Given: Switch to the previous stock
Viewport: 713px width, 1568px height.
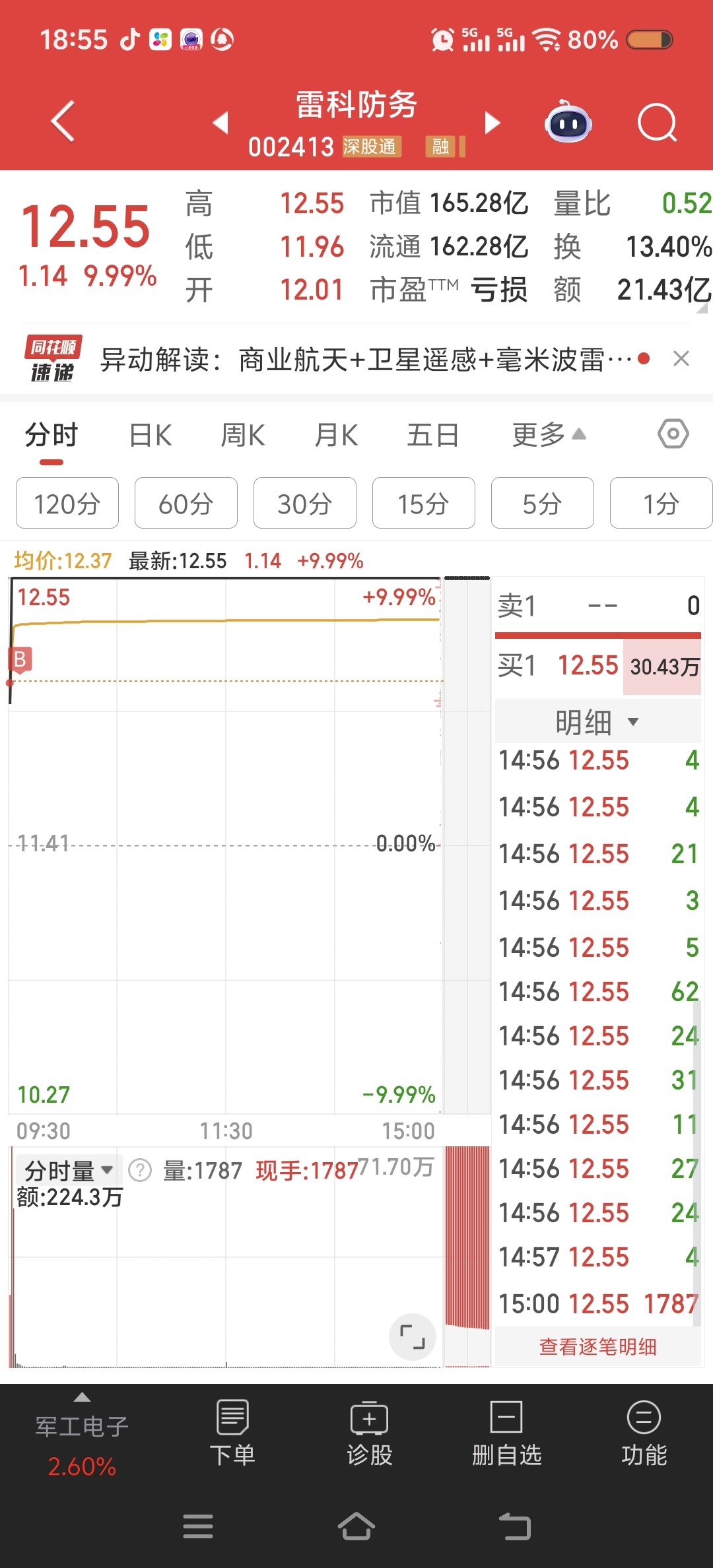Looking at the screenshot, I should coord(221,123).
